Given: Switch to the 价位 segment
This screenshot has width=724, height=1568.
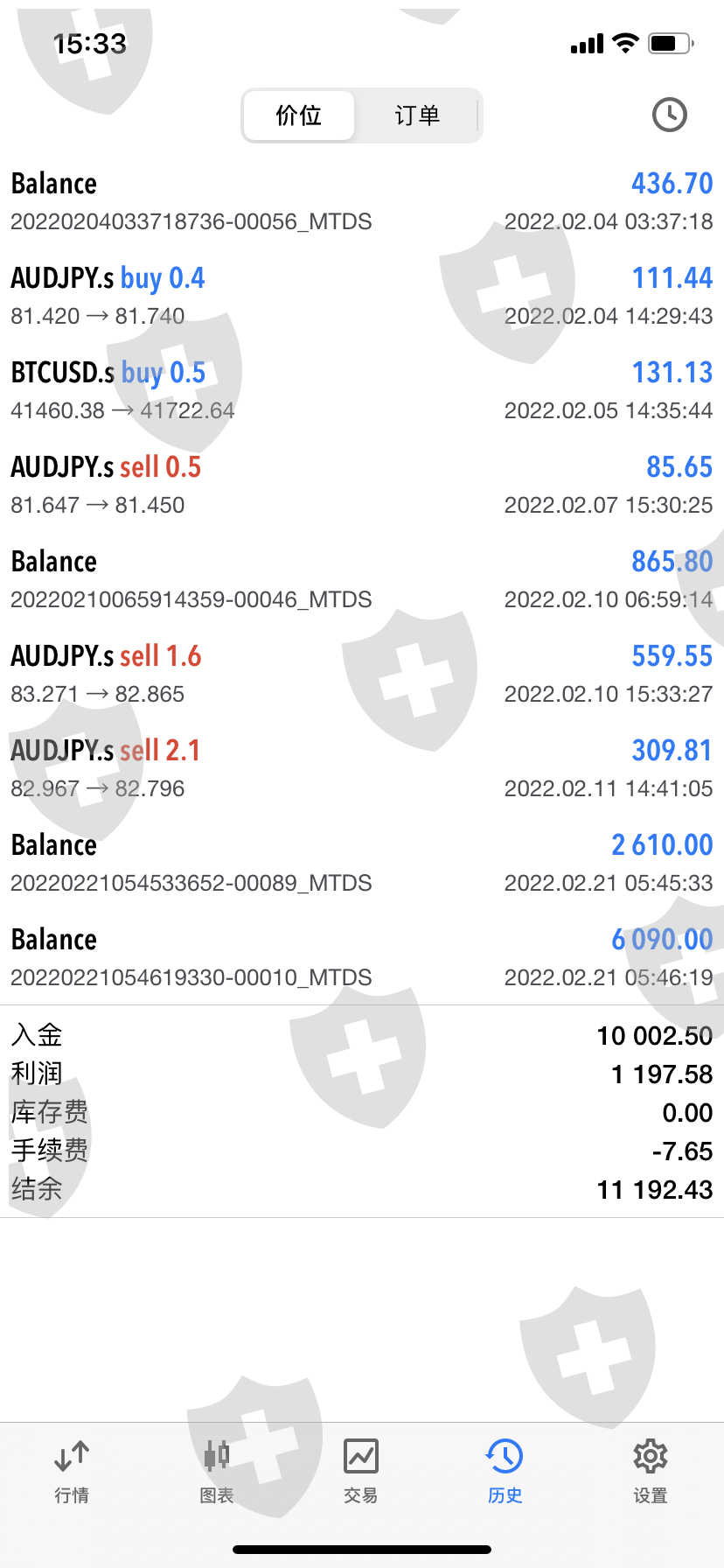Looking at the screenshot, I should tap(299, 115).
